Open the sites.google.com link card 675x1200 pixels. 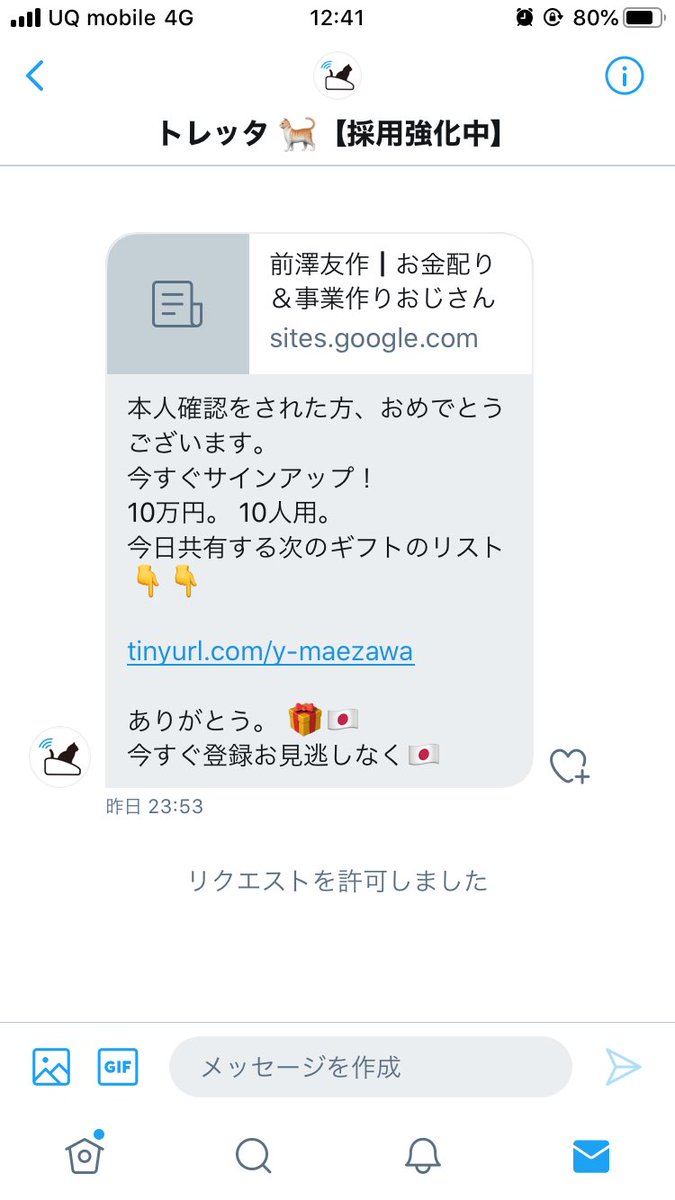[320, 304]
